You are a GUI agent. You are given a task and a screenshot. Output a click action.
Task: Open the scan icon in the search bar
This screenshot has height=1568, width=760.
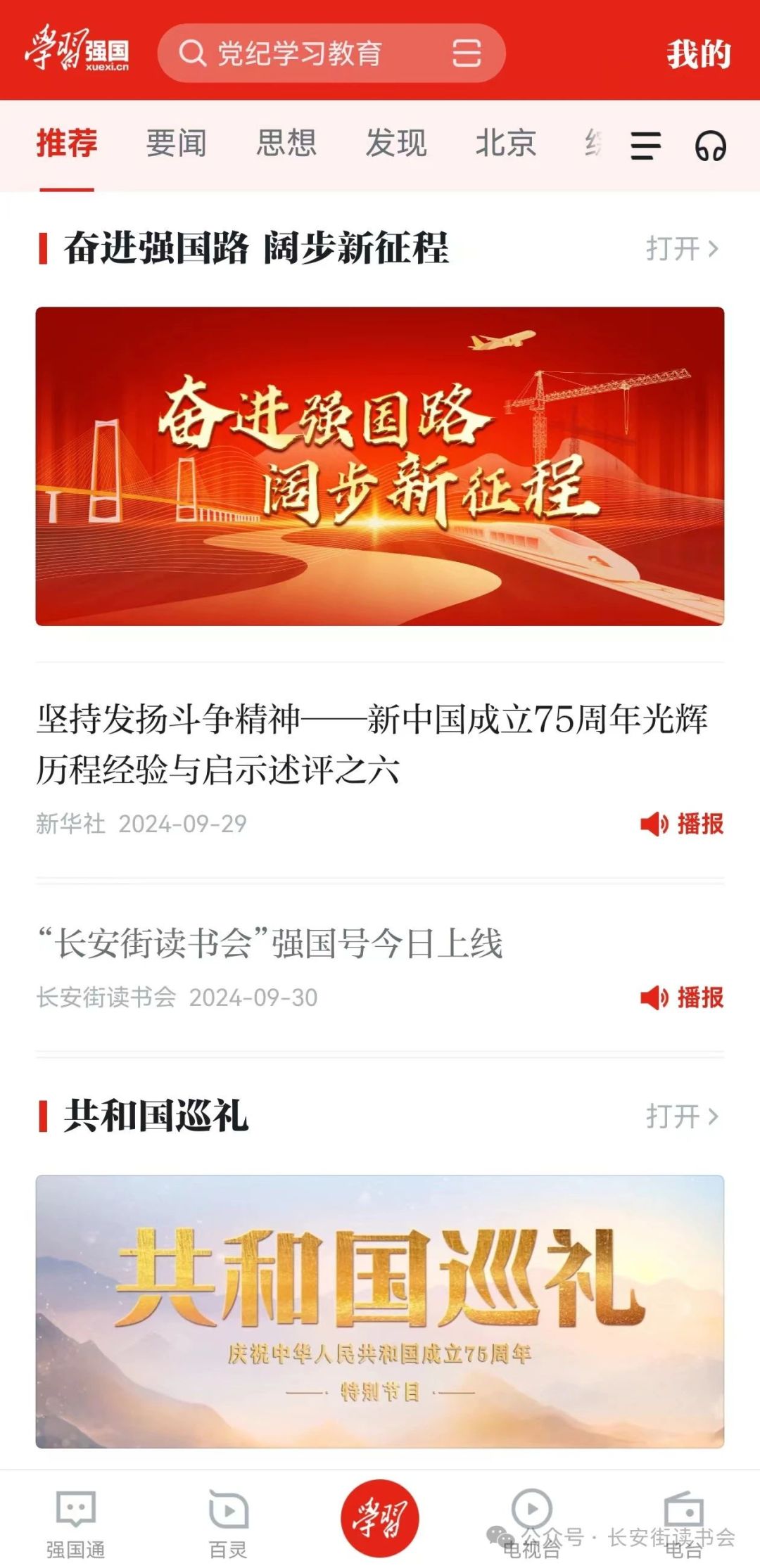click(x=466, y=53)
